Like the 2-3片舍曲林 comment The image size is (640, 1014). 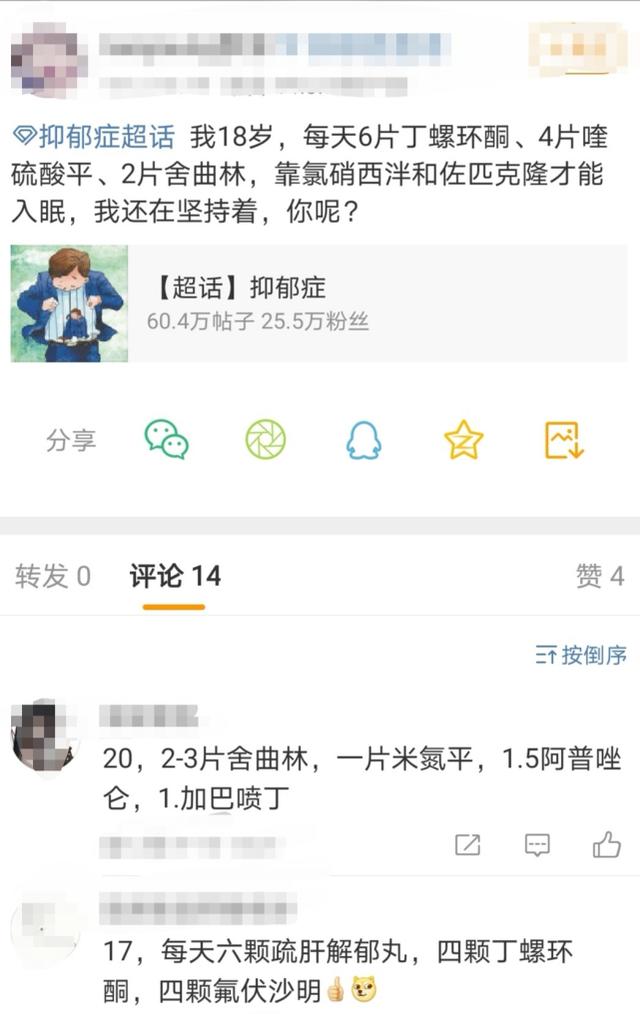(x=606, y=845)
